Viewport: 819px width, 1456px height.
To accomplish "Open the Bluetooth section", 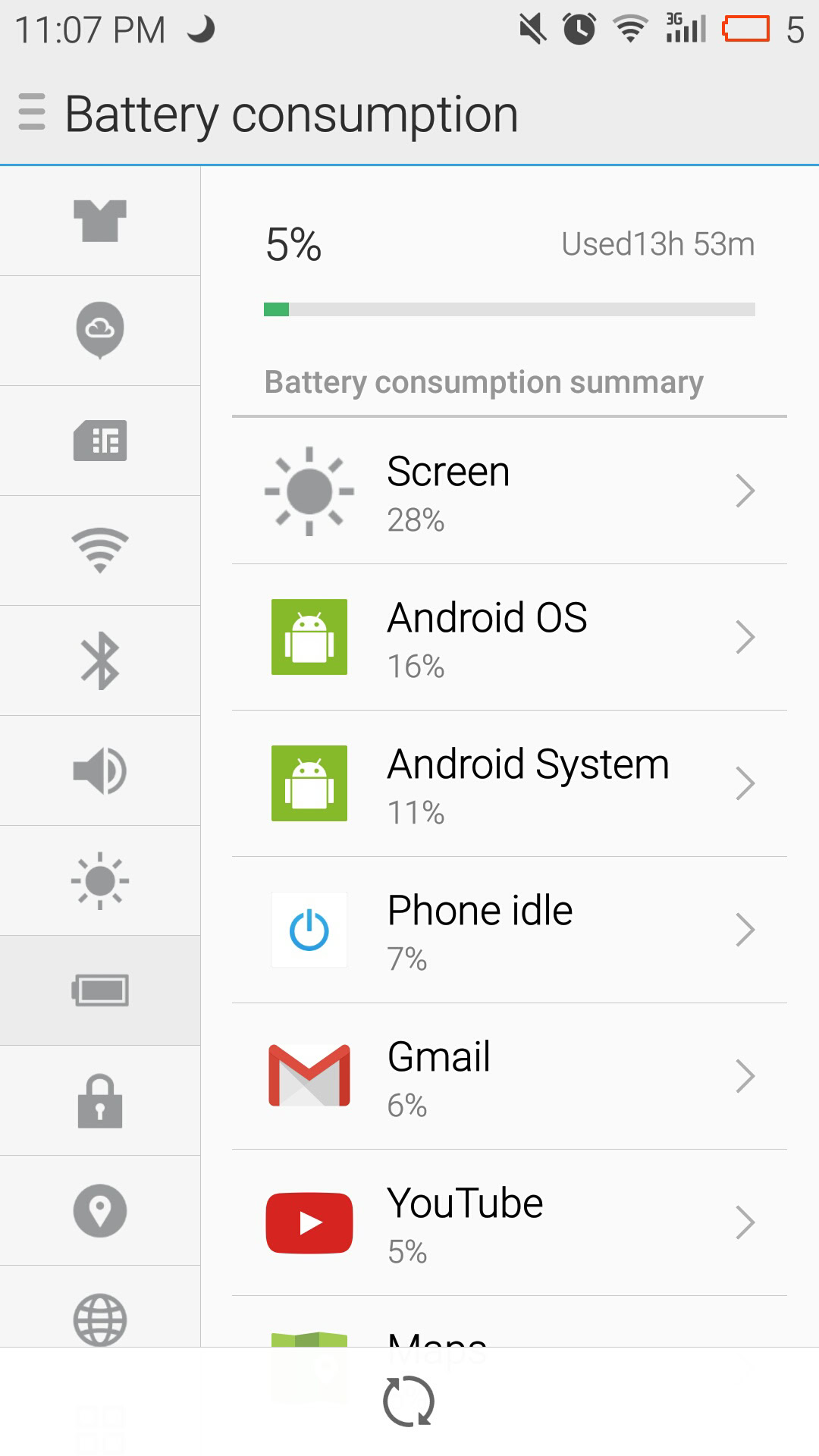I will pyautogui.click(x=100, y=661).
